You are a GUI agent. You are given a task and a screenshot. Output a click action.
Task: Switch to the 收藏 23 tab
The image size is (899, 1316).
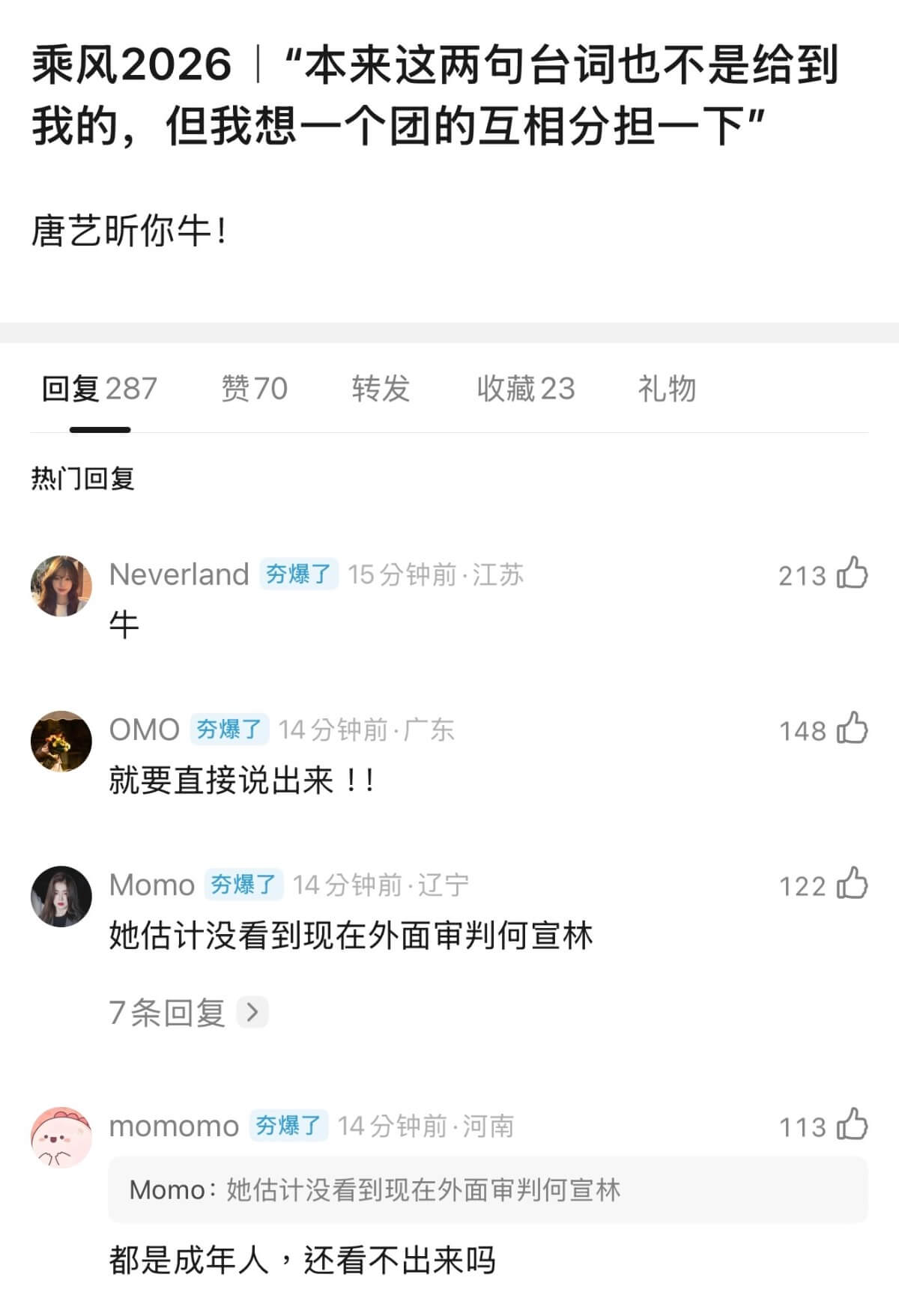526,389
